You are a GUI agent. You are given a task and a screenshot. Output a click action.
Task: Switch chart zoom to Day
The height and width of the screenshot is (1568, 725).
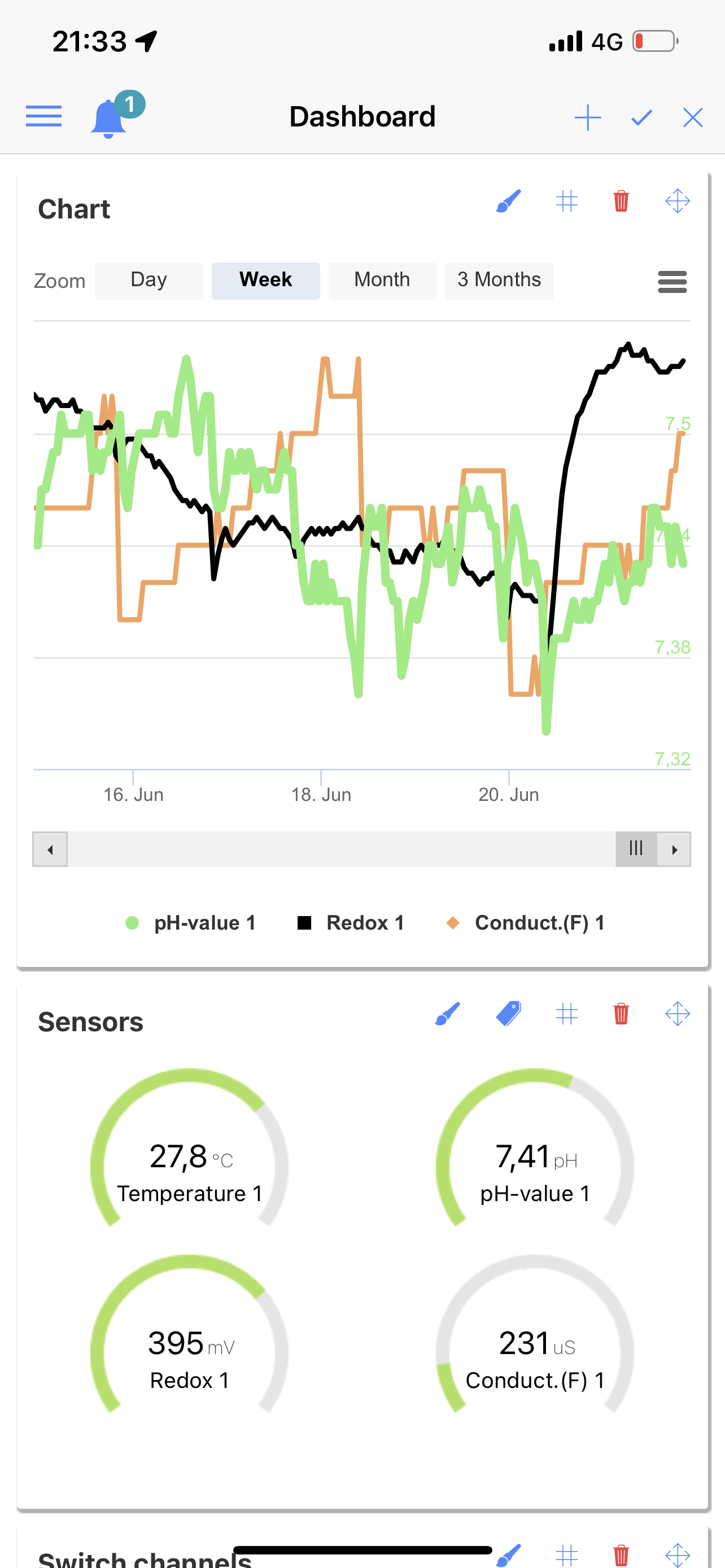point(149,280)
